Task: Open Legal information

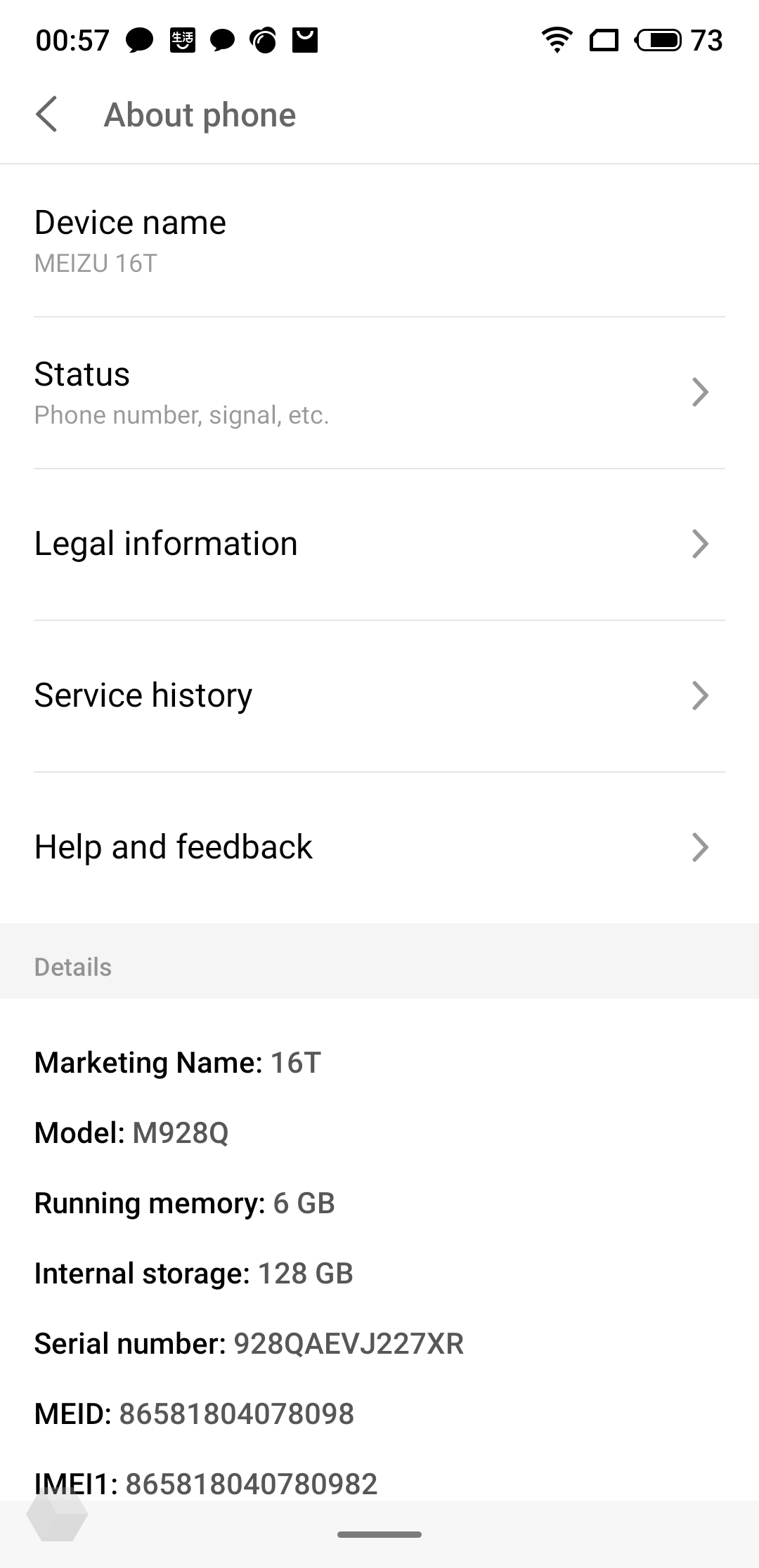Action: (379, 544)
